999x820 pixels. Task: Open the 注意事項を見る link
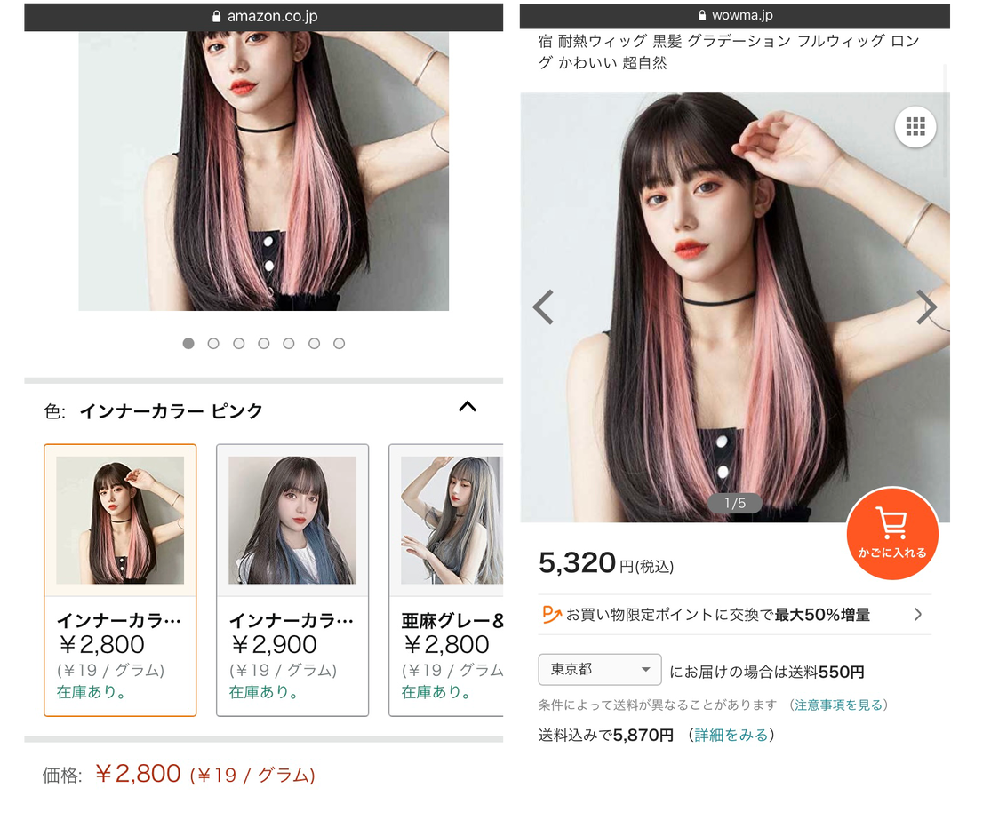[838, 705]
